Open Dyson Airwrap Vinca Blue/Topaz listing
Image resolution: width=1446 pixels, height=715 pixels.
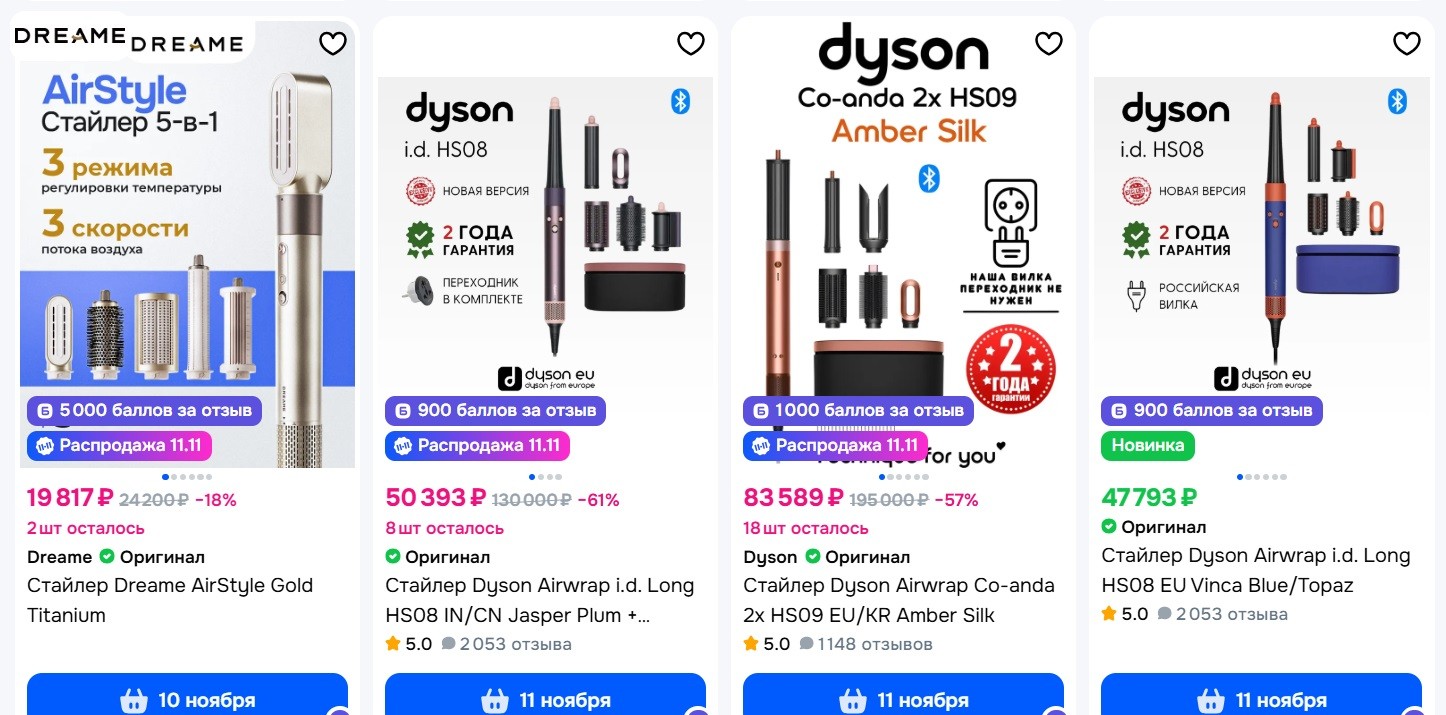1255,570
